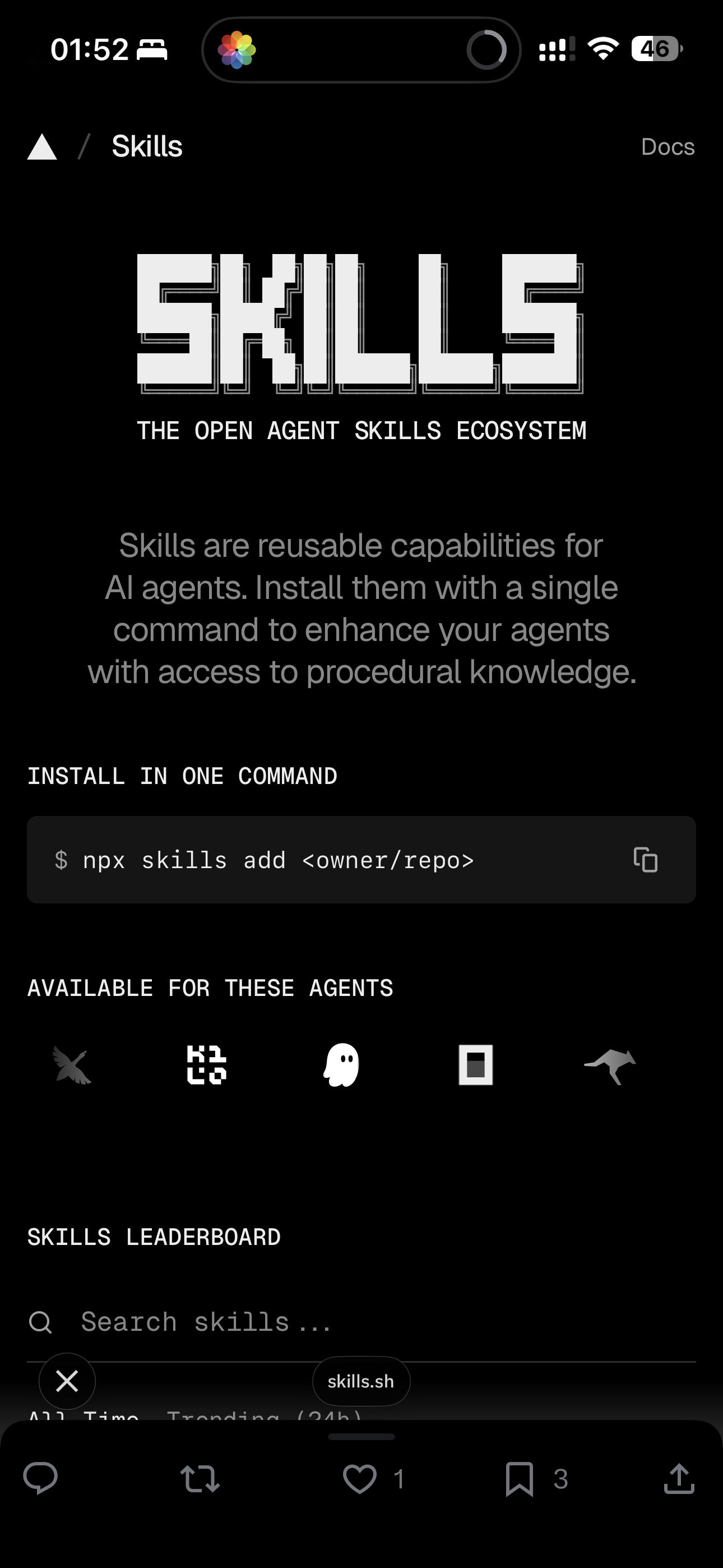The image size is (723, 1568).
Task: Open the Docs link
Action: [667, 147]
